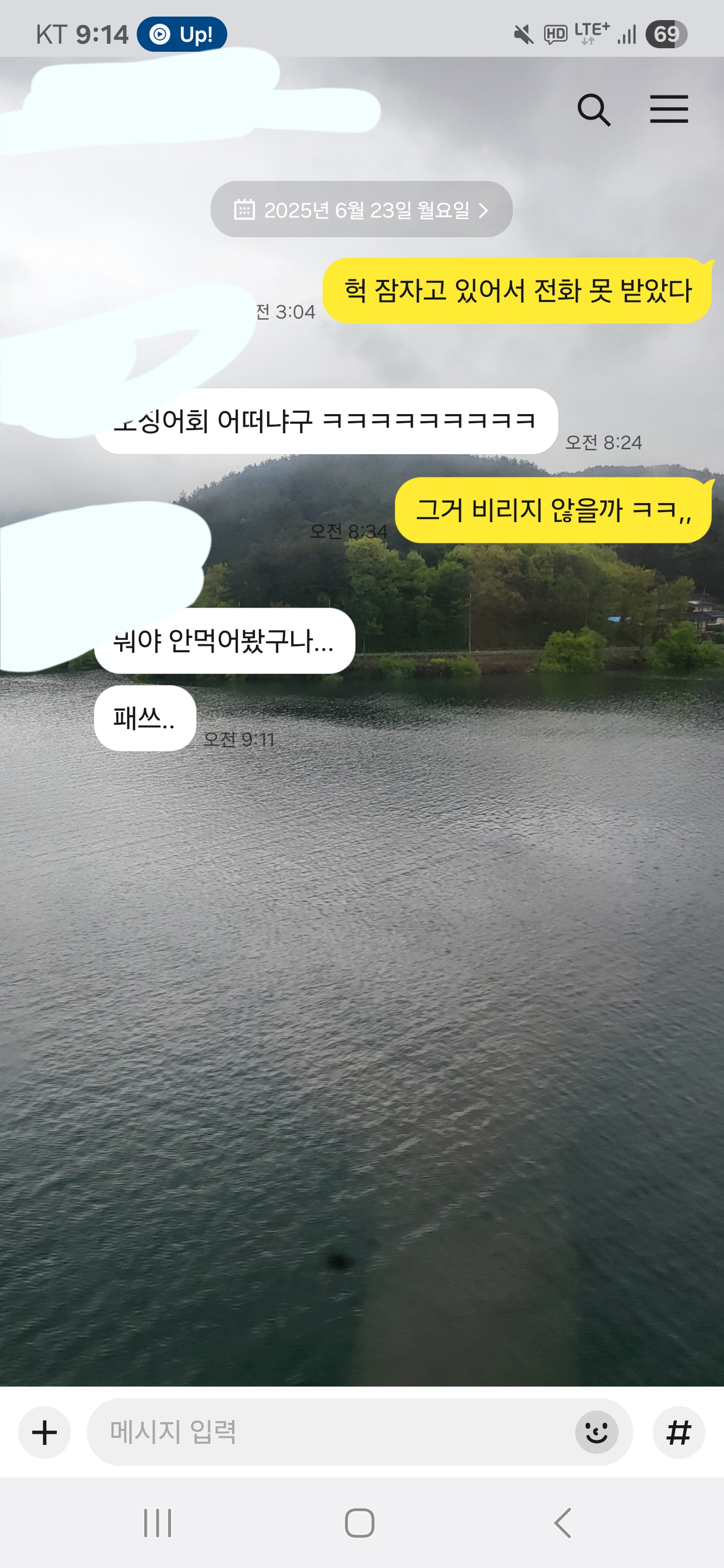Open the 2025년 6월 23일 date chip
The width and height of the screenshot is (724, 1568).
[x=361, y=210]
